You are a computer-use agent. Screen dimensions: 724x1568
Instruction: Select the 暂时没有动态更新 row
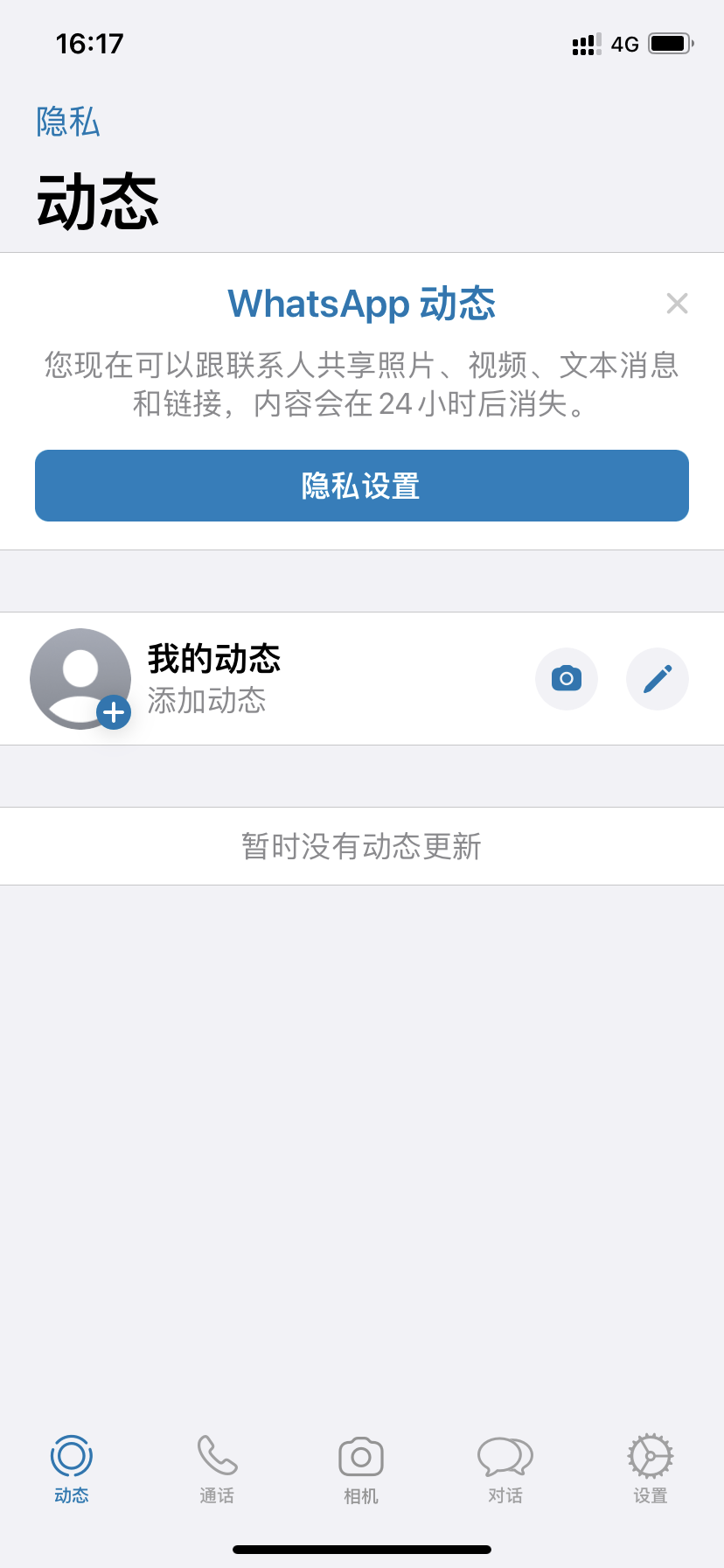[x=361, y=846]
